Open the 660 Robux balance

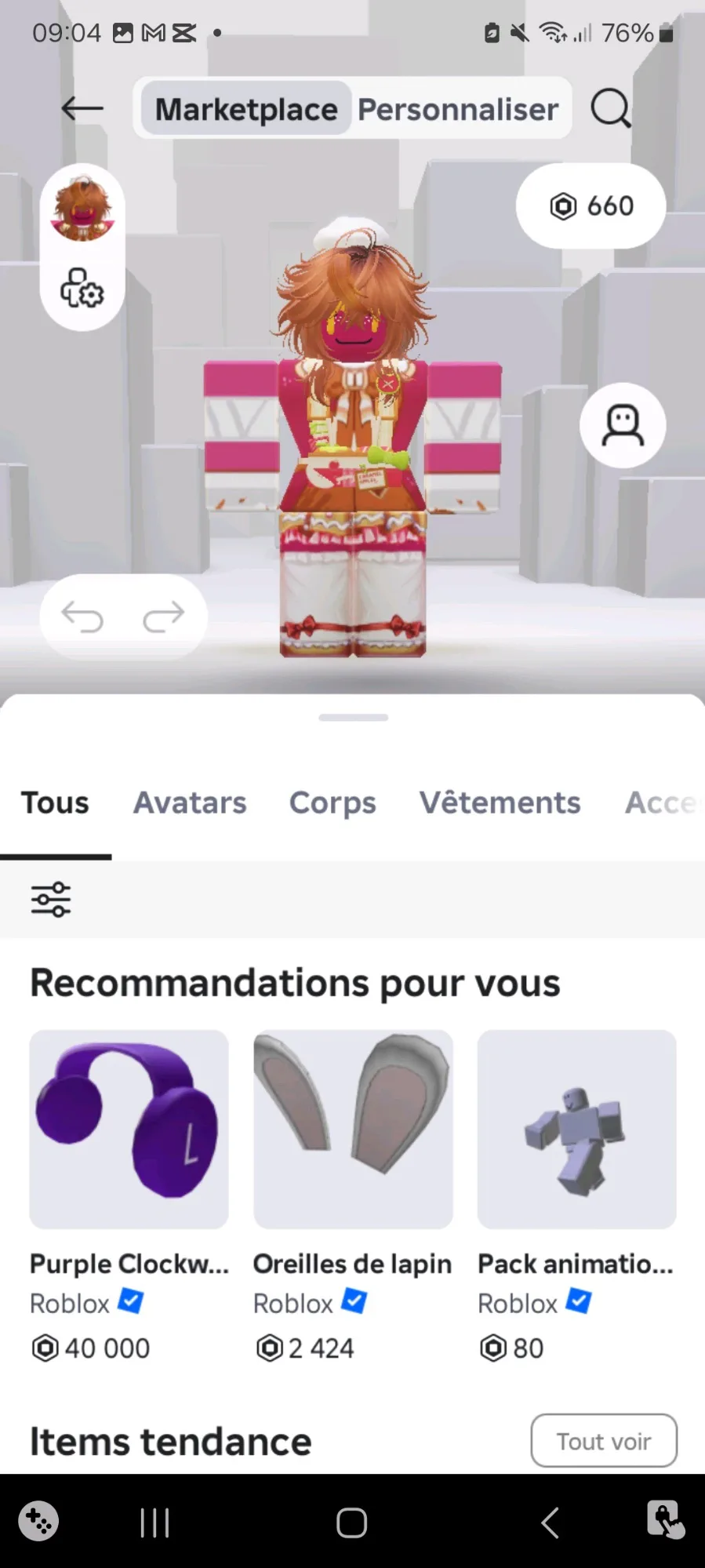point(591,206)
